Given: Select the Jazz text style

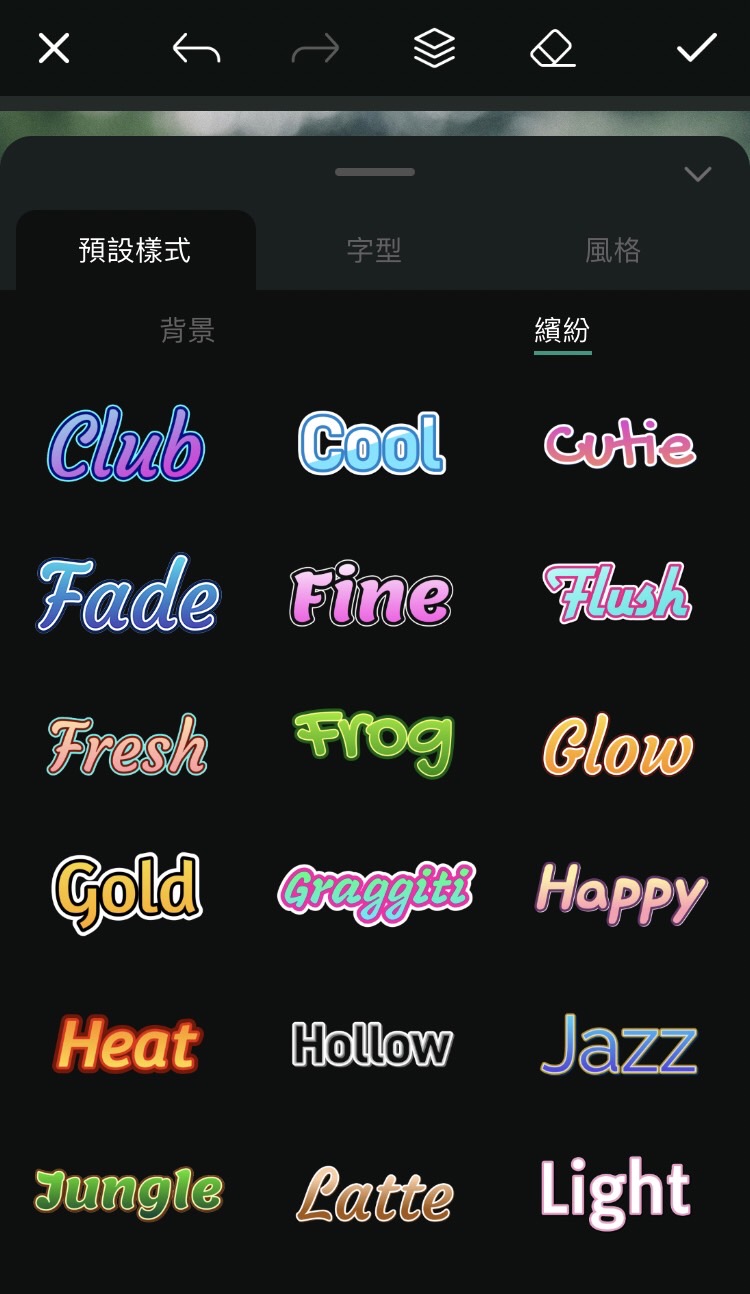Looking at the screenshot, I should pyautogui.click(x=619, y=1045).
